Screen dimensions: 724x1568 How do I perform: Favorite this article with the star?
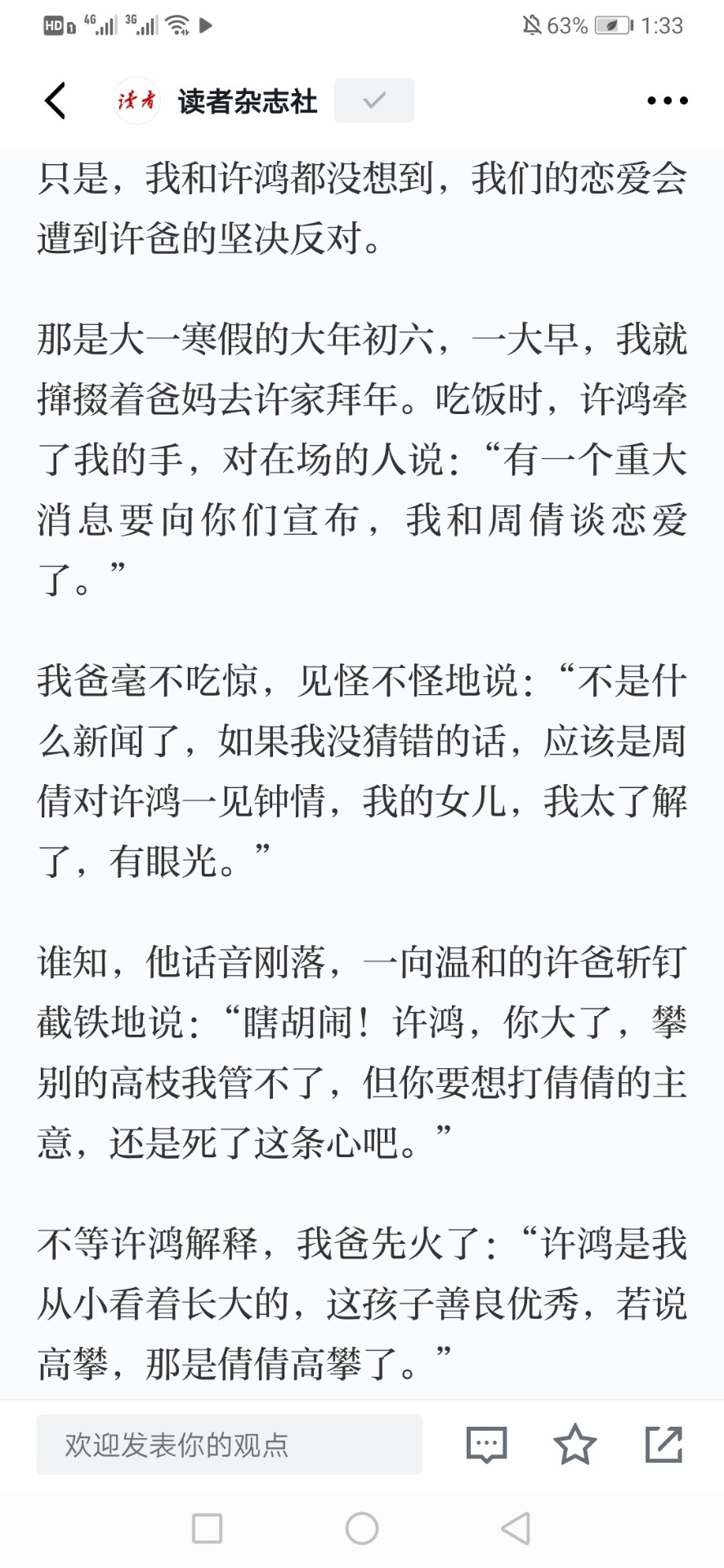coord(575,1444)
